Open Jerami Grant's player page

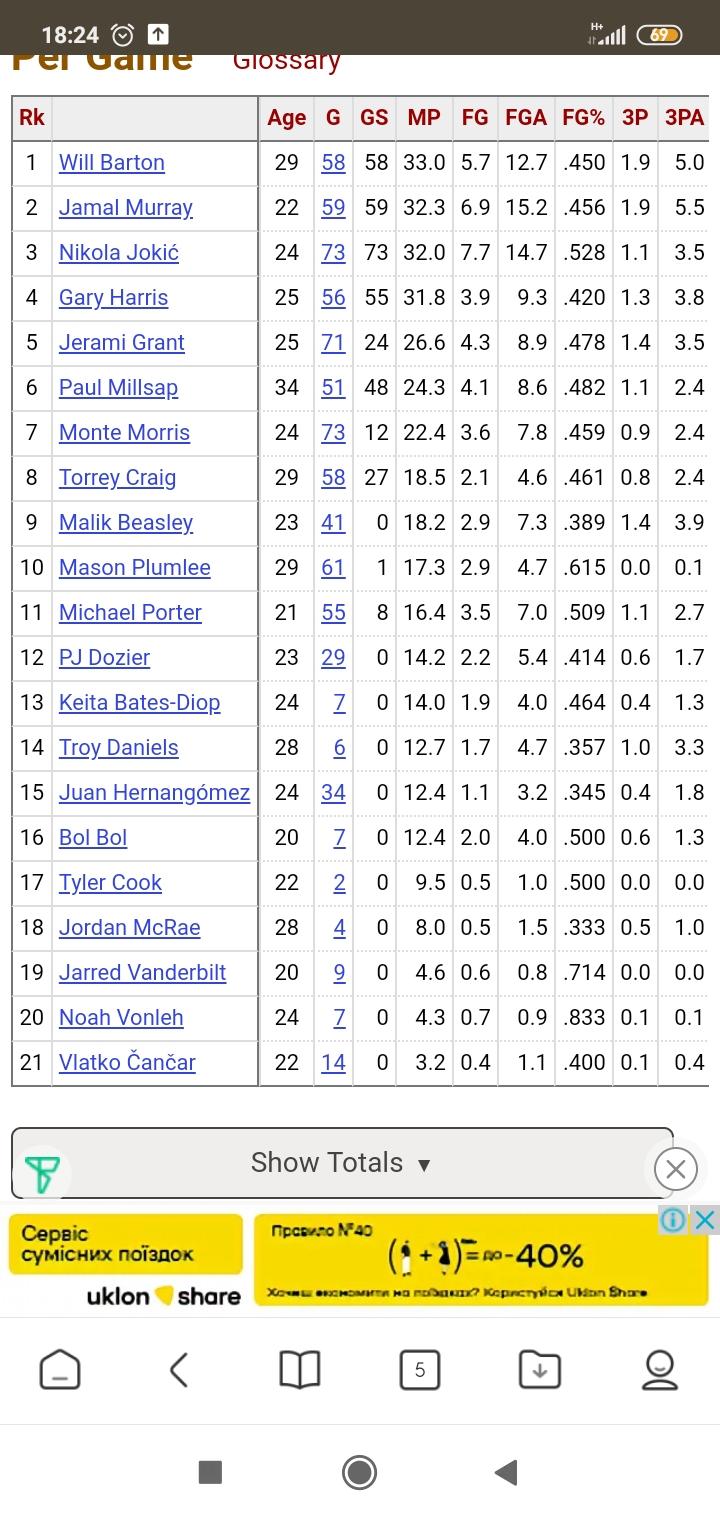click(122, 342)
